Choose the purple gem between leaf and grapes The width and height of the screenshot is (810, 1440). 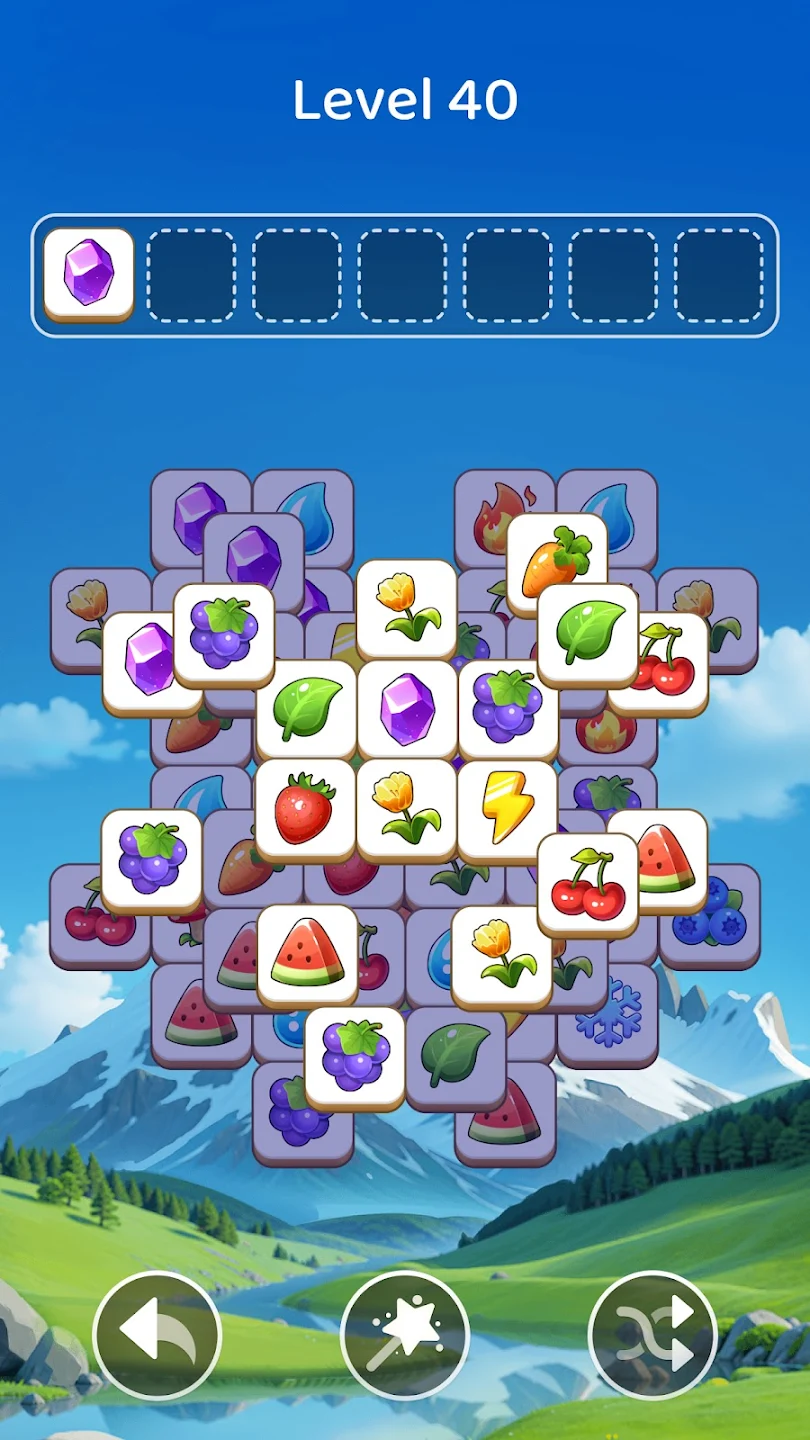[406, 708]
